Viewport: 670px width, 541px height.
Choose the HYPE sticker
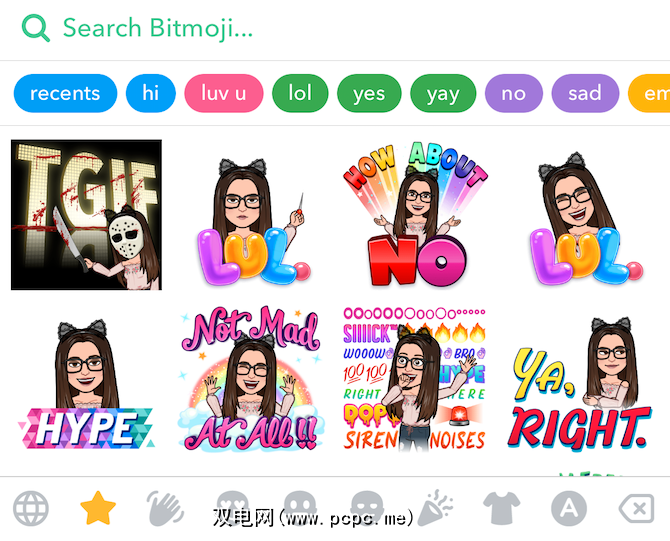86,385
